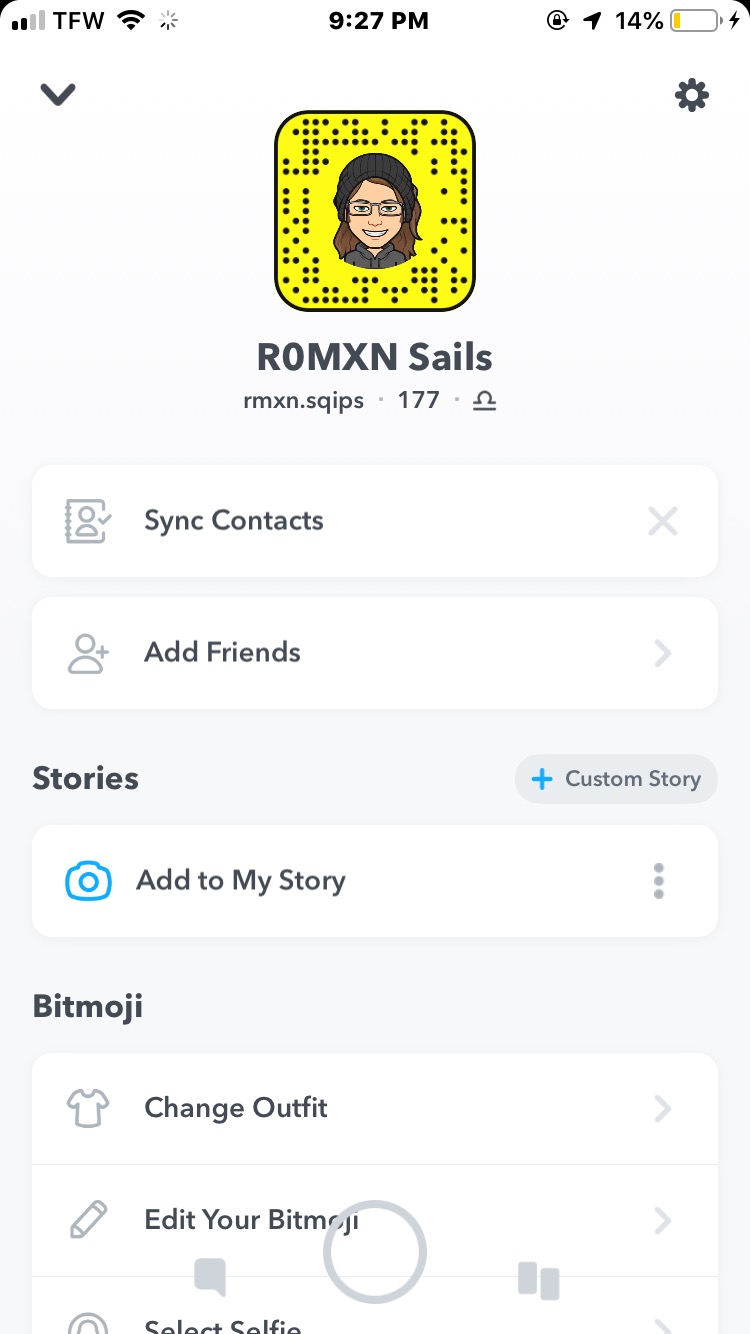This screenshot has width=750, height=1334.
Task: Open My Story options menu
Action: [658, 881]
